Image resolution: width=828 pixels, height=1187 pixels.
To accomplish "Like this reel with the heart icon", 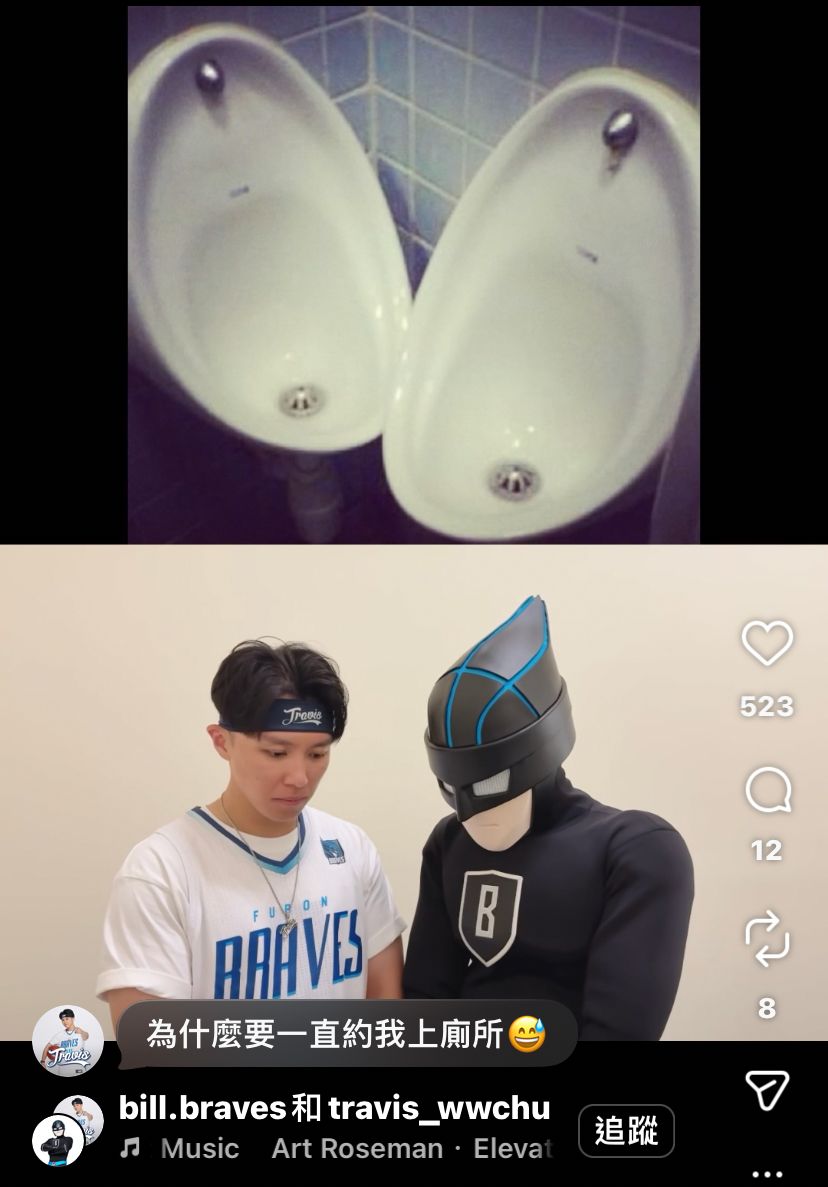I will (x=767, y=643).
